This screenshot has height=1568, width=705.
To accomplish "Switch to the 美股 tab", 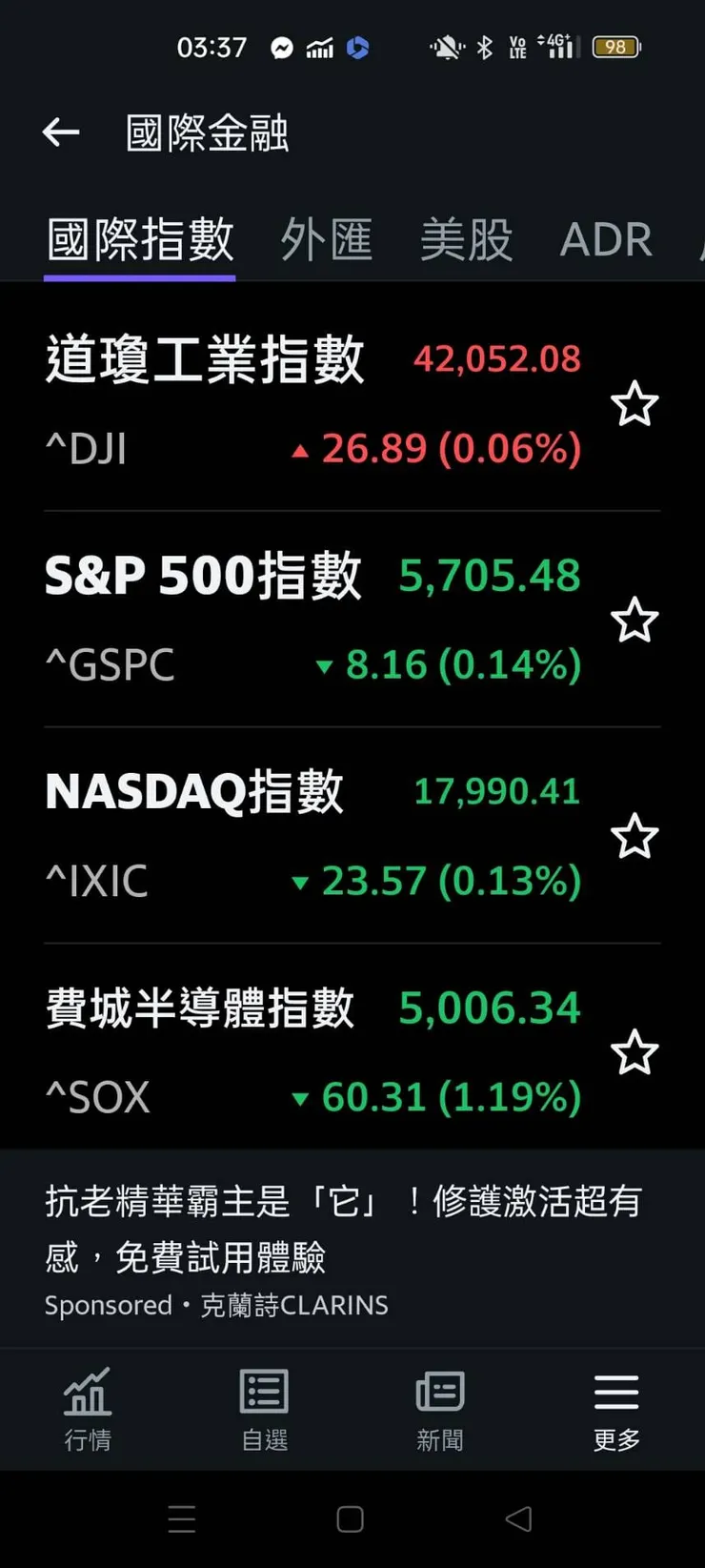I will tap(466, 239).
